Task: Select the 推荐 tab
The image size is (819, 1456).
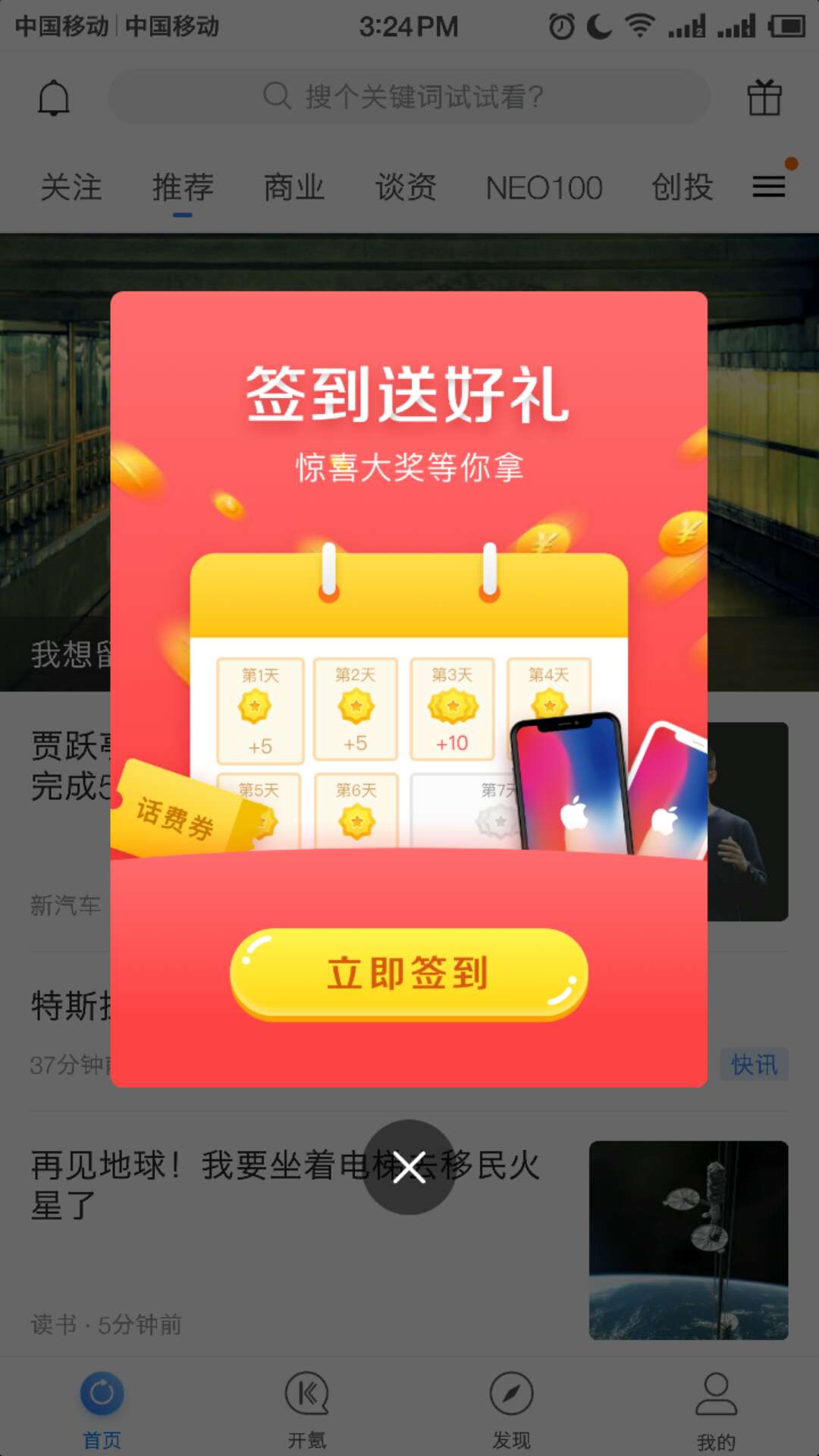Action: pos(183,187)
